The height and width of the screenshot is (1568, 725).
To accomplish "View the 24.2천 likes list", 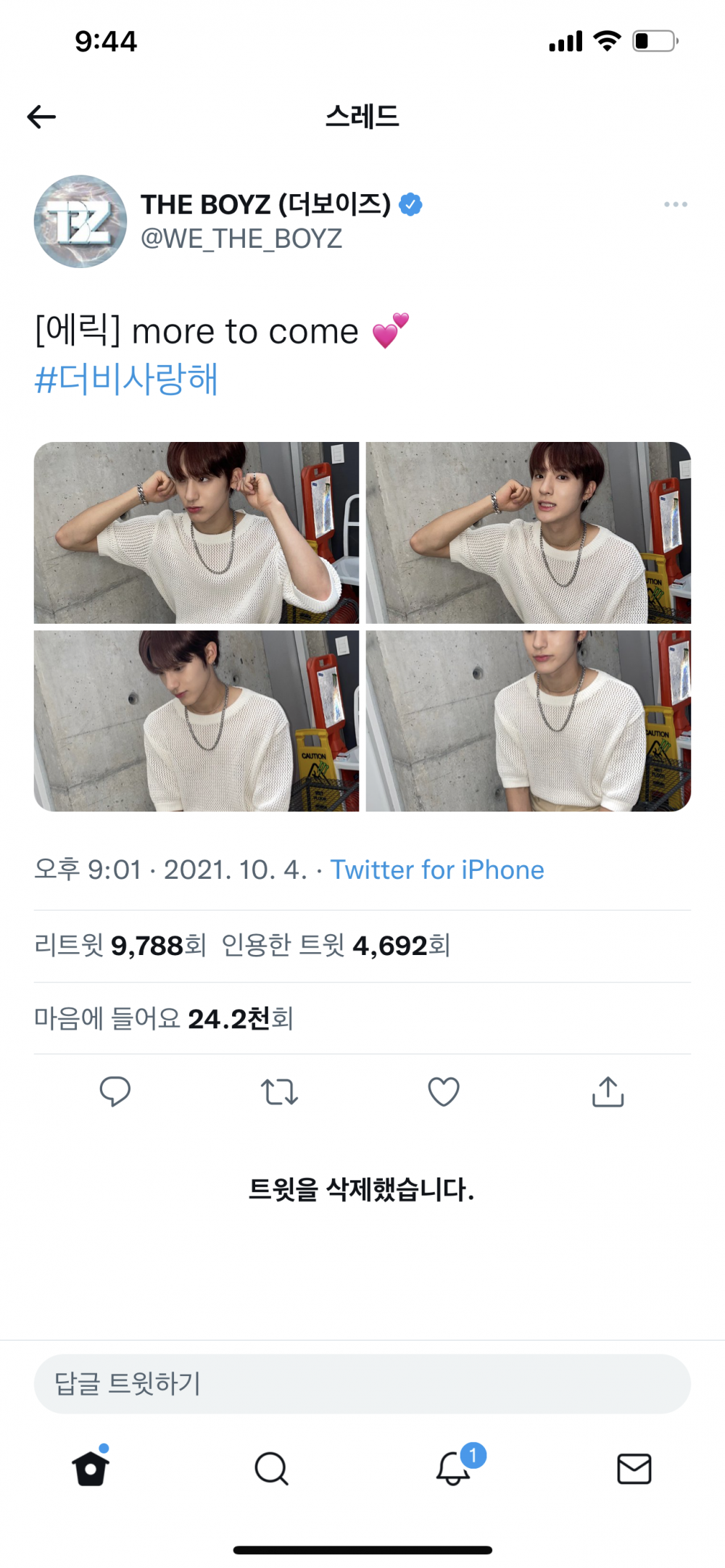I will click(164, 1019).
